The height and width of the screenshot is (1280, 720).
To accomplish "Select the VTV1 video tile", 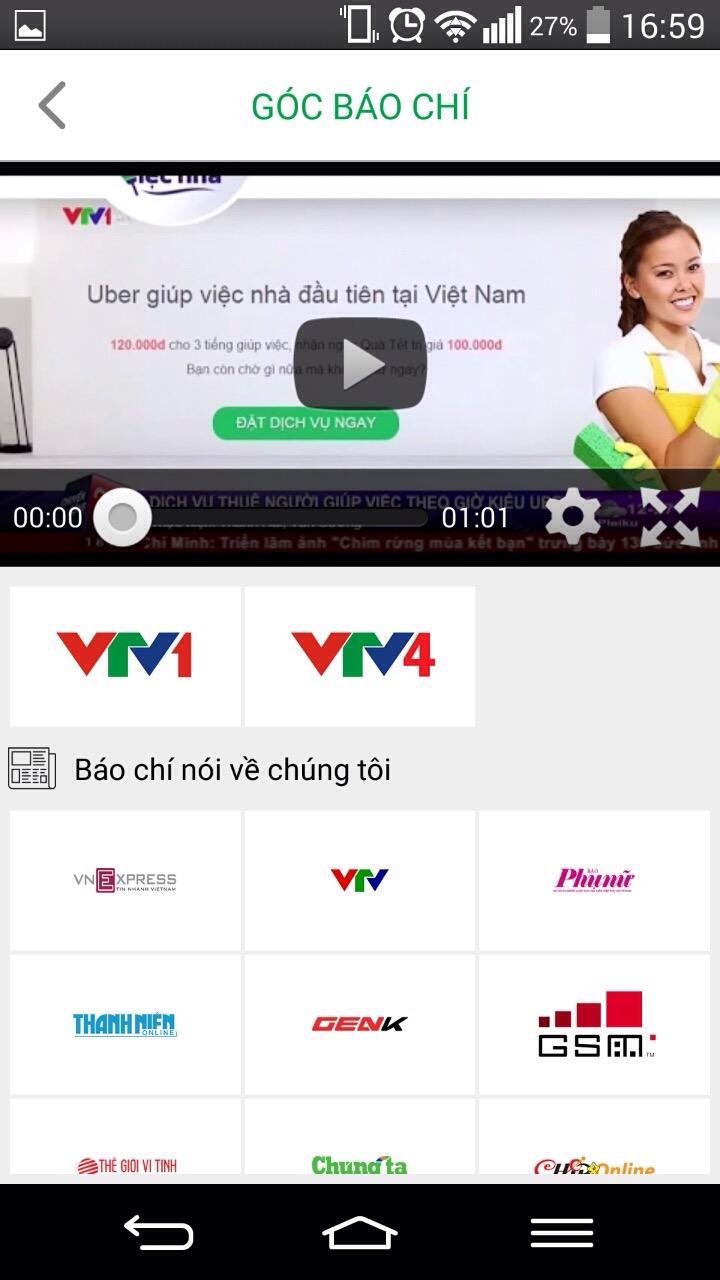I will 125,656.
